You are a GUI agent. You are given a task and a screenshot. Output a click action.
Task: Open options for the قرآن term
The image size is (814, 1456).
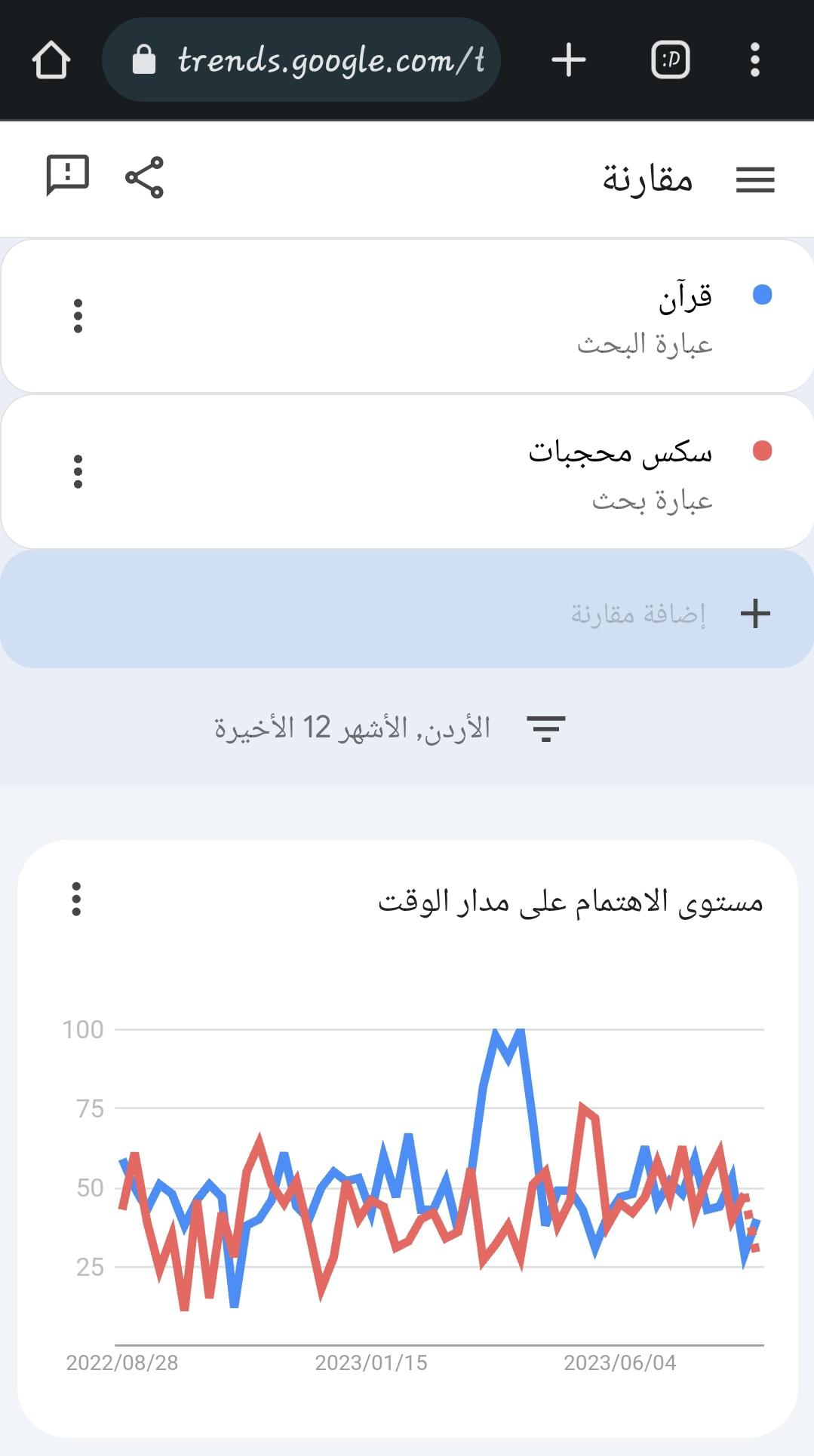coord(78,316)
